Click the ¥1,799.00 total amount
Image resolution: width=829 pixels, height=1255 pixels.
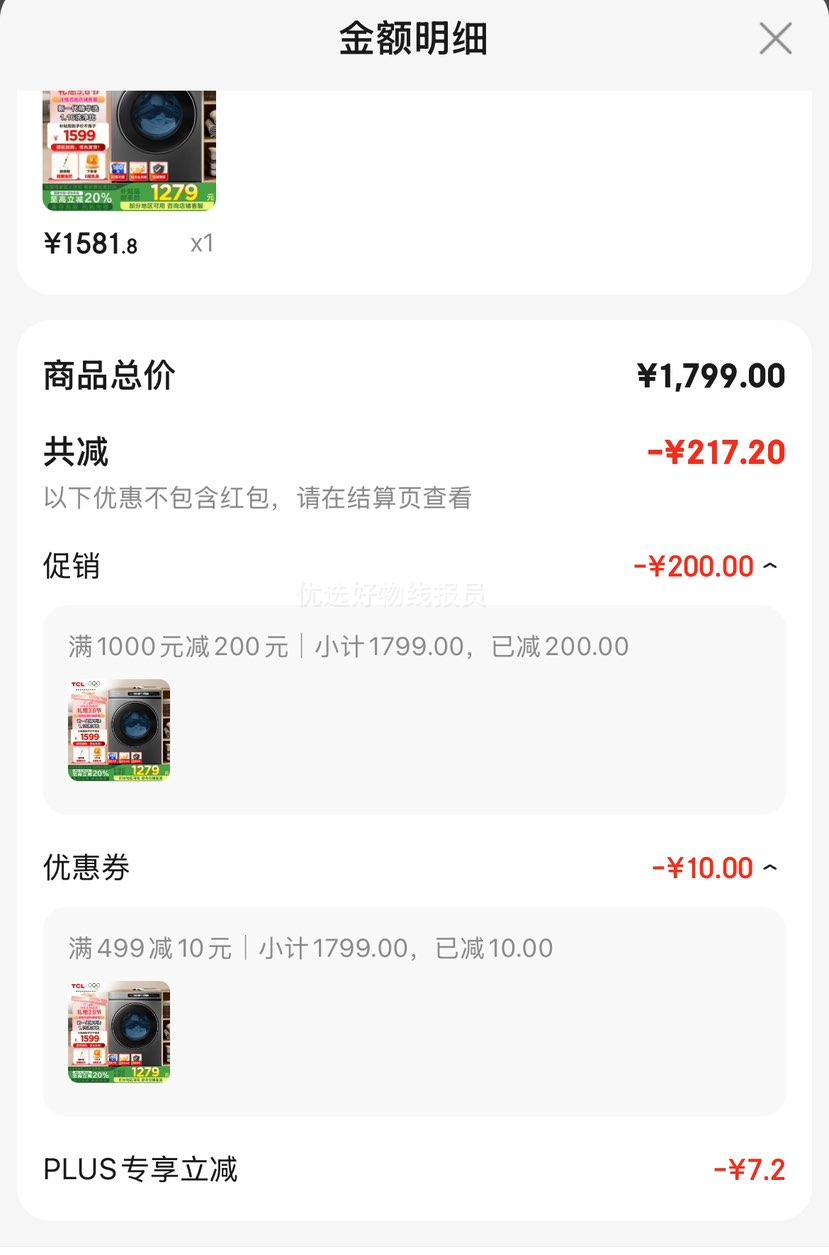(x=714, y=375)
